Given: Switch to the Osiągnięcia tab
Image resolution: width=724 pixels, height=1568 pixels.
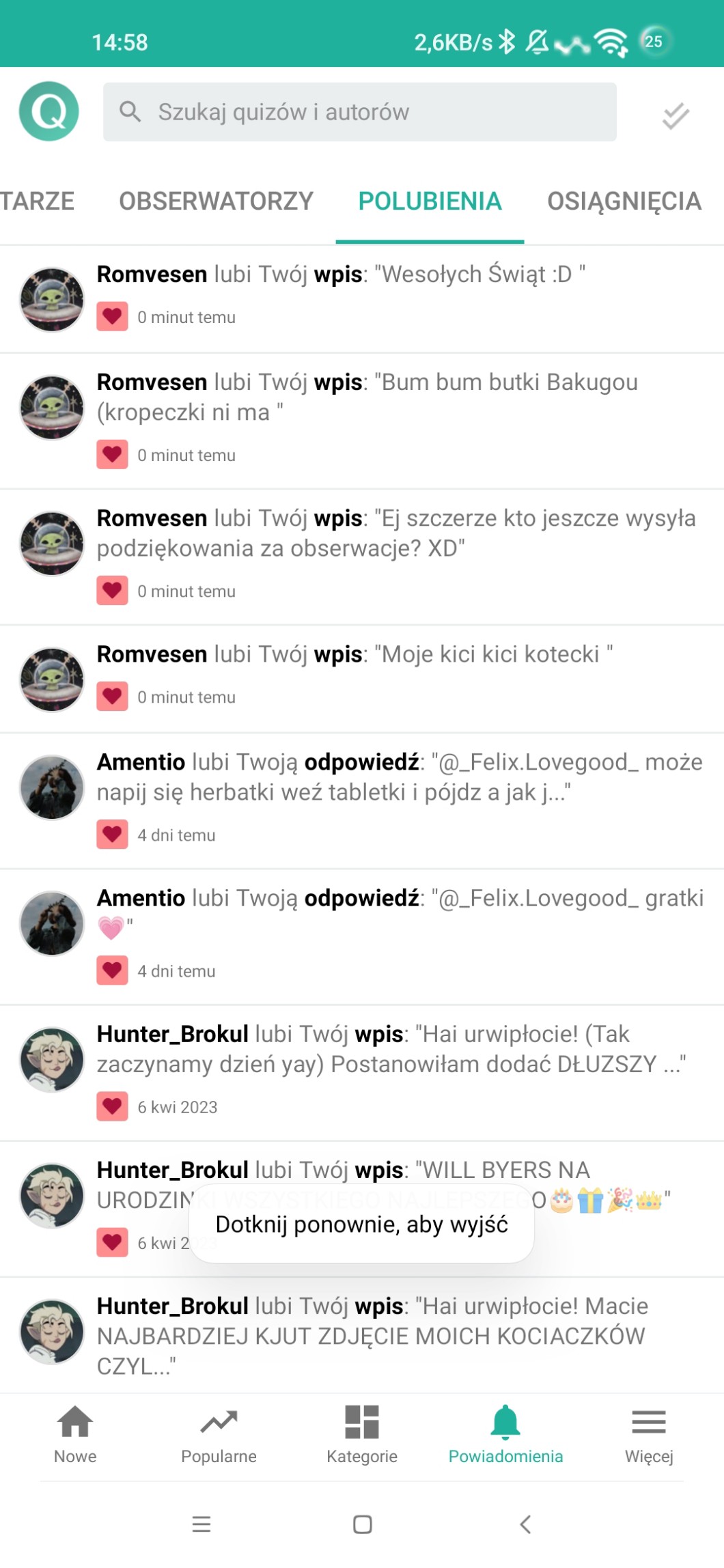Looking at the screenshot, I should 624,201.
